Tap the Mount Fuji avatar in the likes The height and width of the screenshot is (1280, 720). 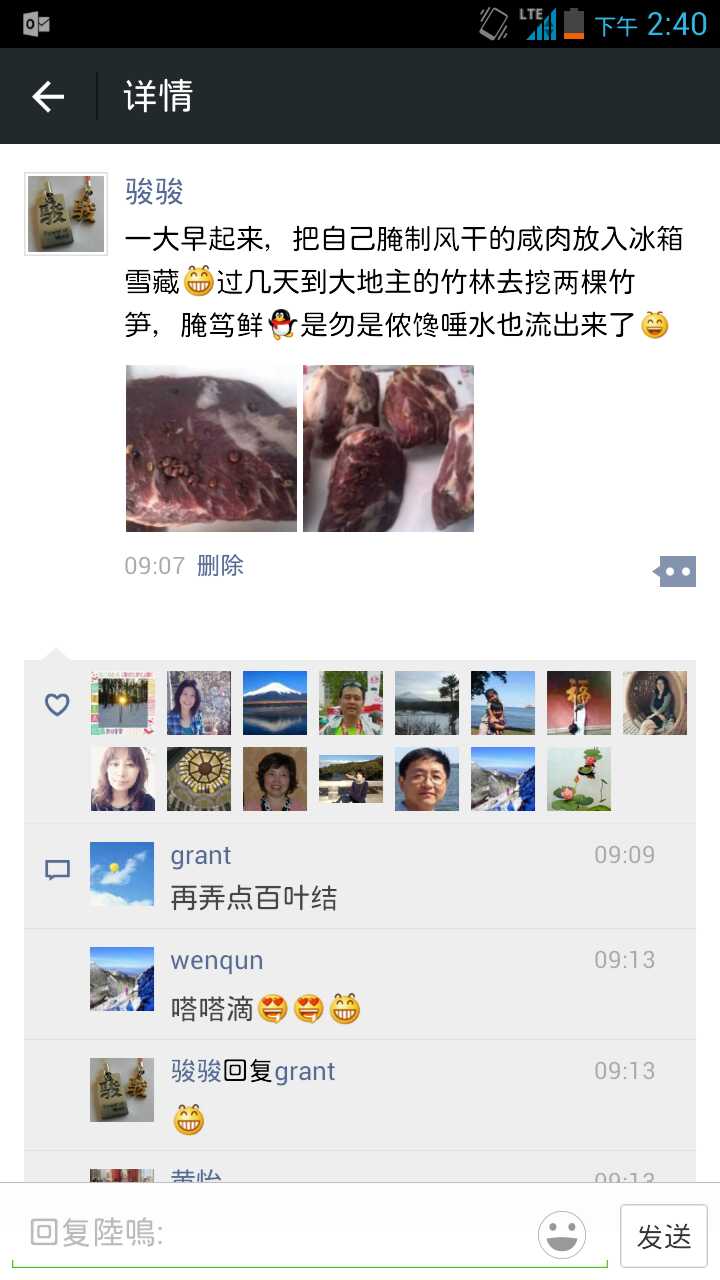[x=275, y=703]
